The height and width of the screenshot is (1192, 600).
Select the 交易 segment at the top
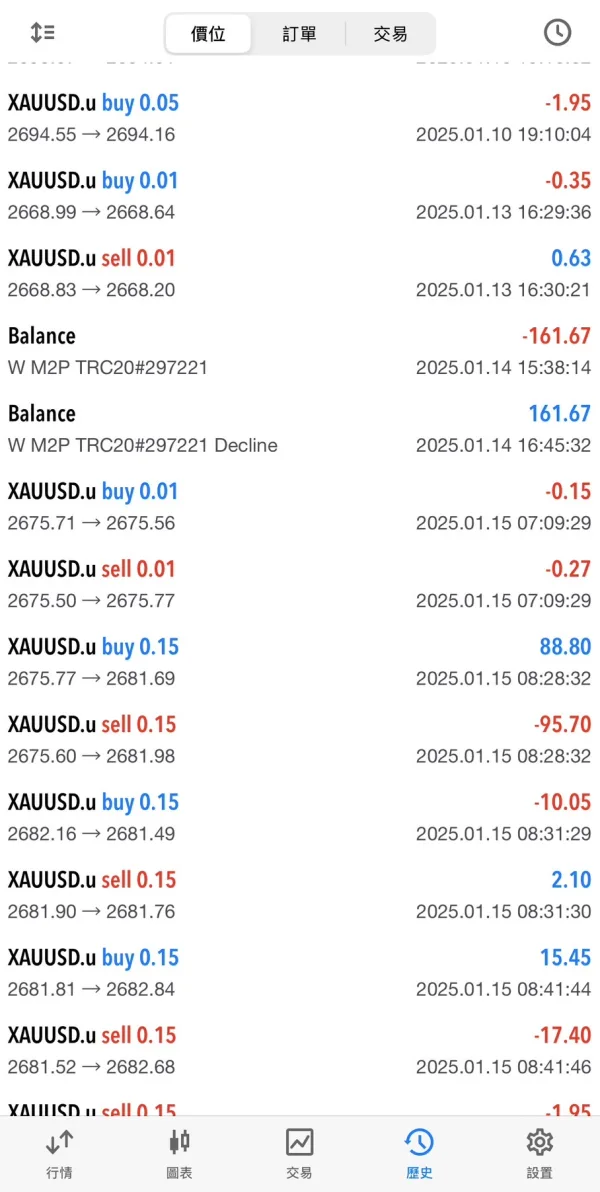(x=390, y=34)
